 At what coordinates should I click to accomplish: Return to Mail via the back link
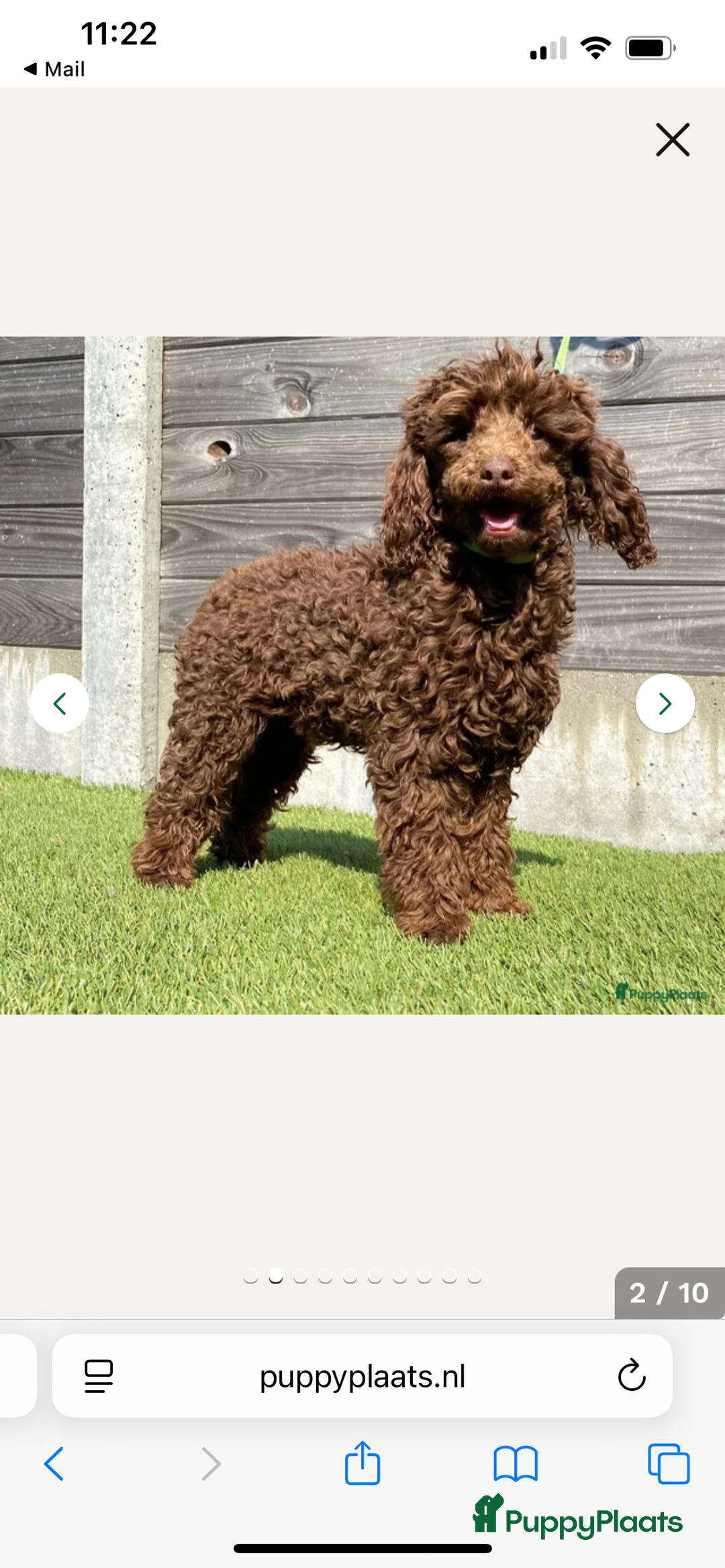(54, 69)
